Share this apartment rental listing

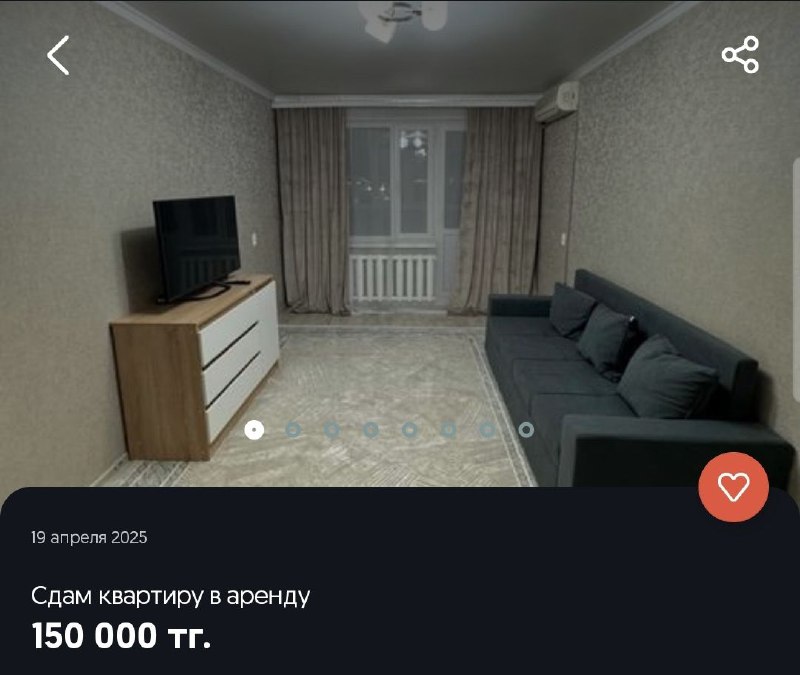[740, 55]
